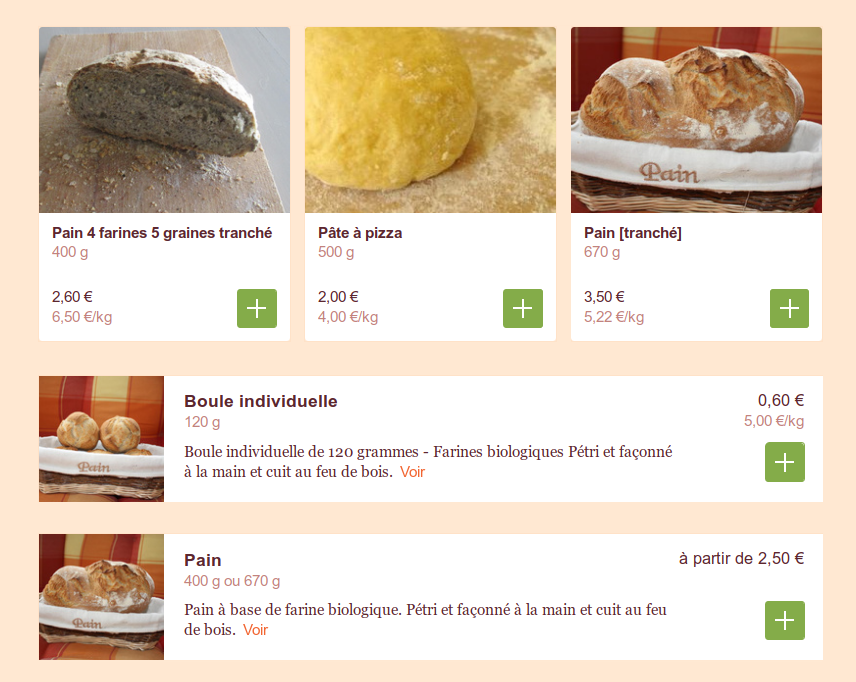
Task: Open Voir link in Boule individuelle description
Action: [x=412, y=472]
